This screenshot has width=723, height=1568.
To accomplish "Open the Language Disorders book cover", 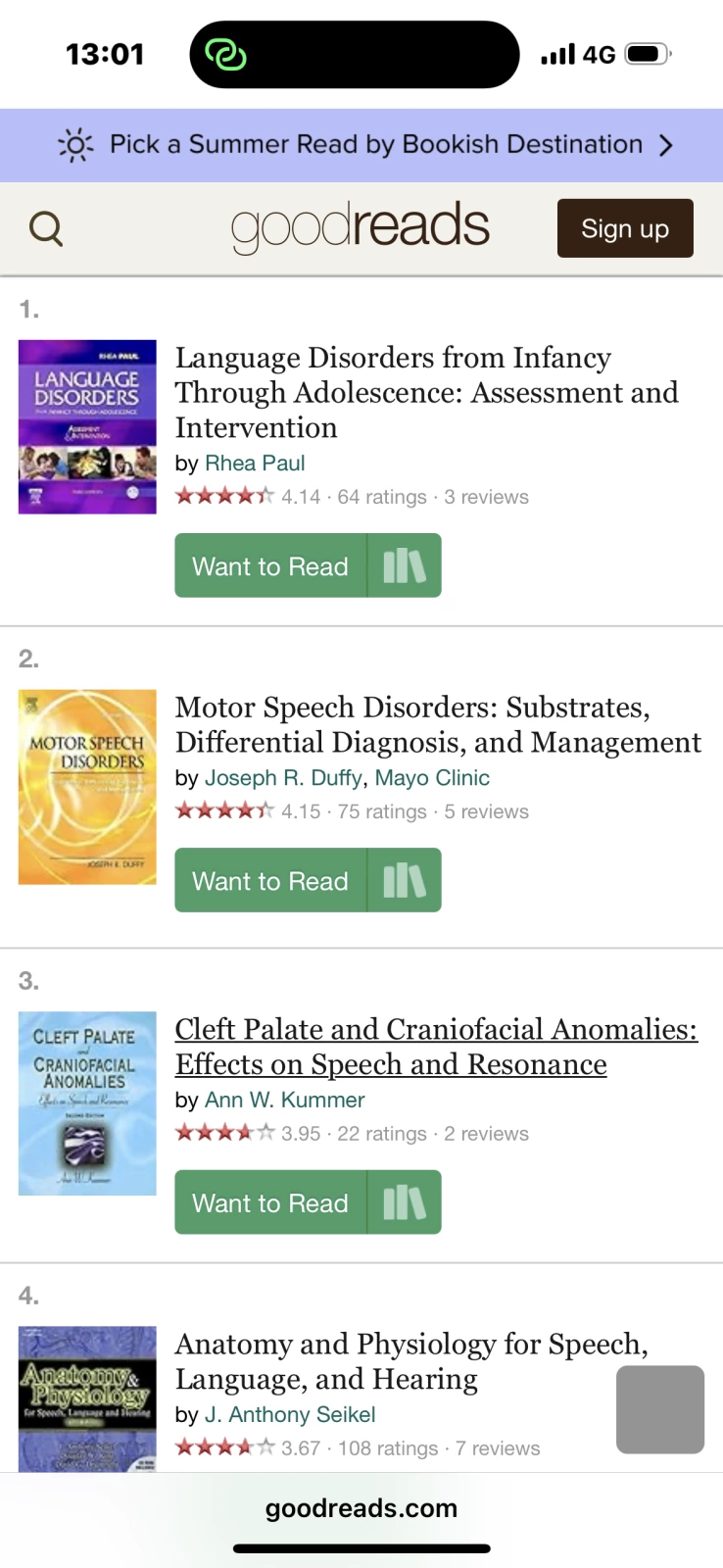I will pos(87,426).
